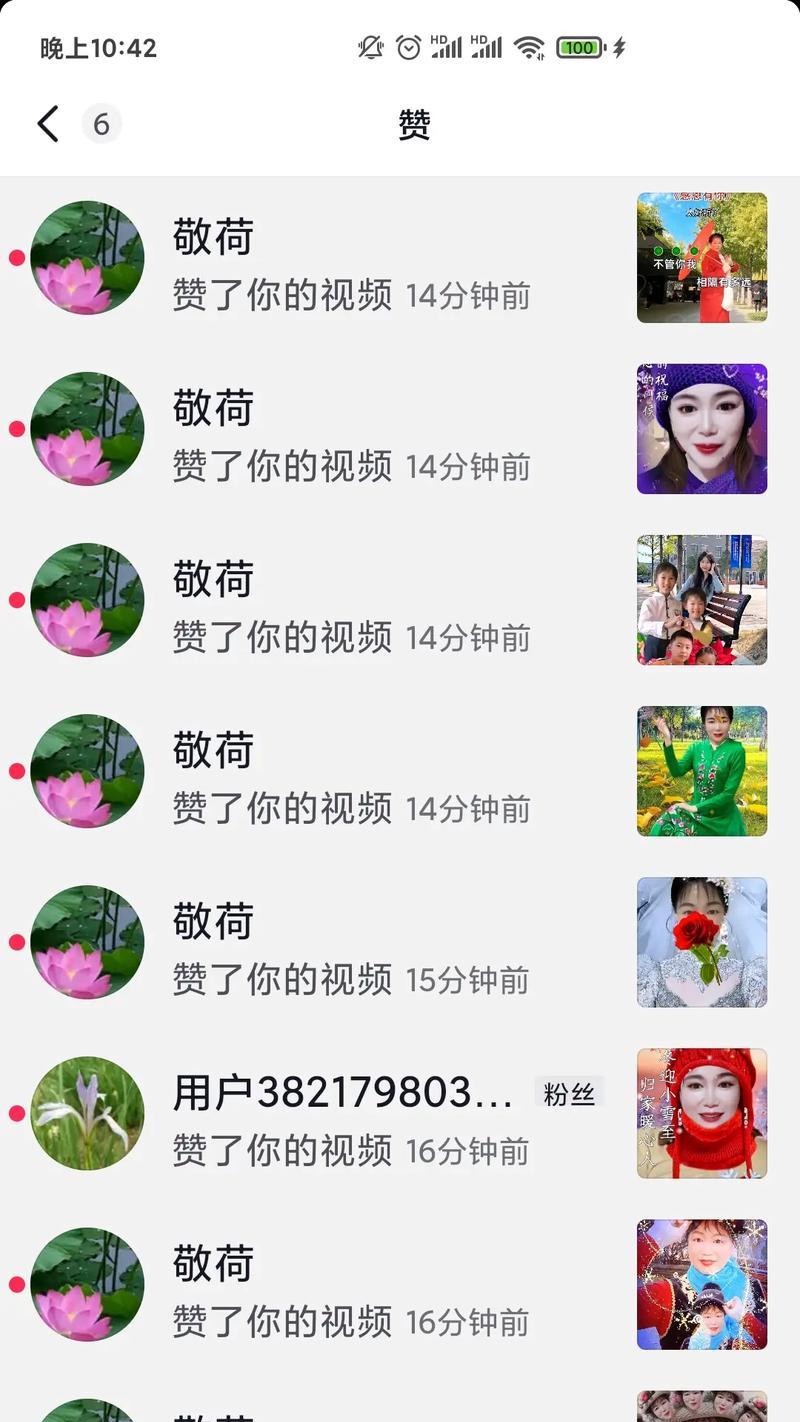The width and height of the screenshot is (800, 1422).
Task: Open the video thumbnail of the woman in the green dress
Action: click(x=702, y=771)
